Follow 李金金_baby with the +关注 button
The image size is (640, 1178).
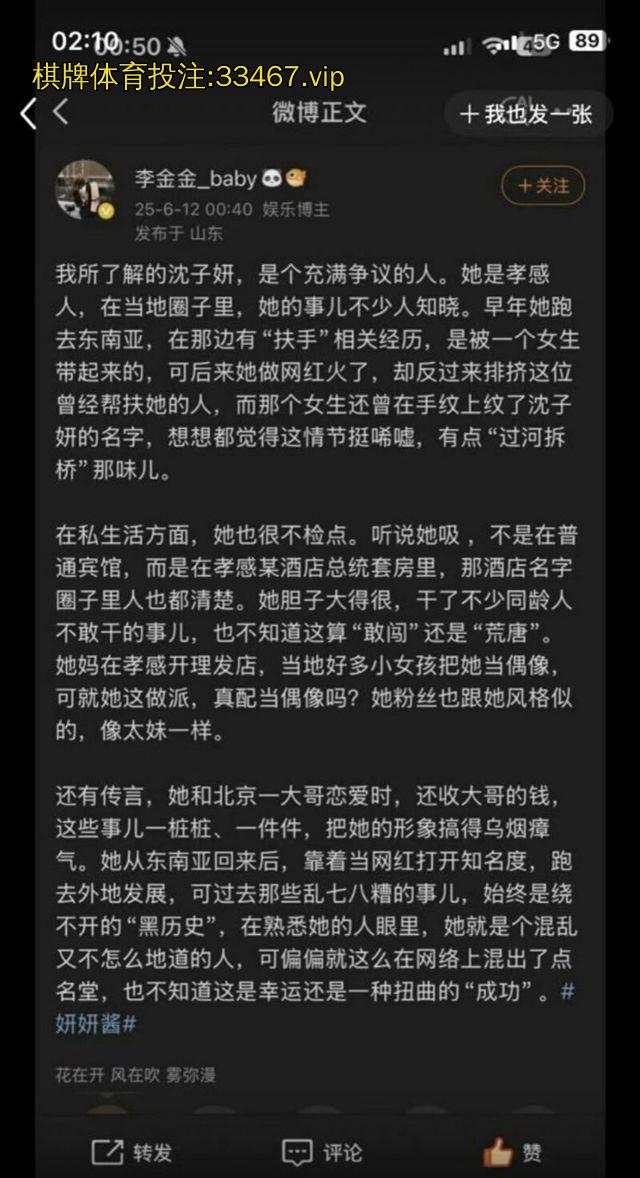pos(543,186)
